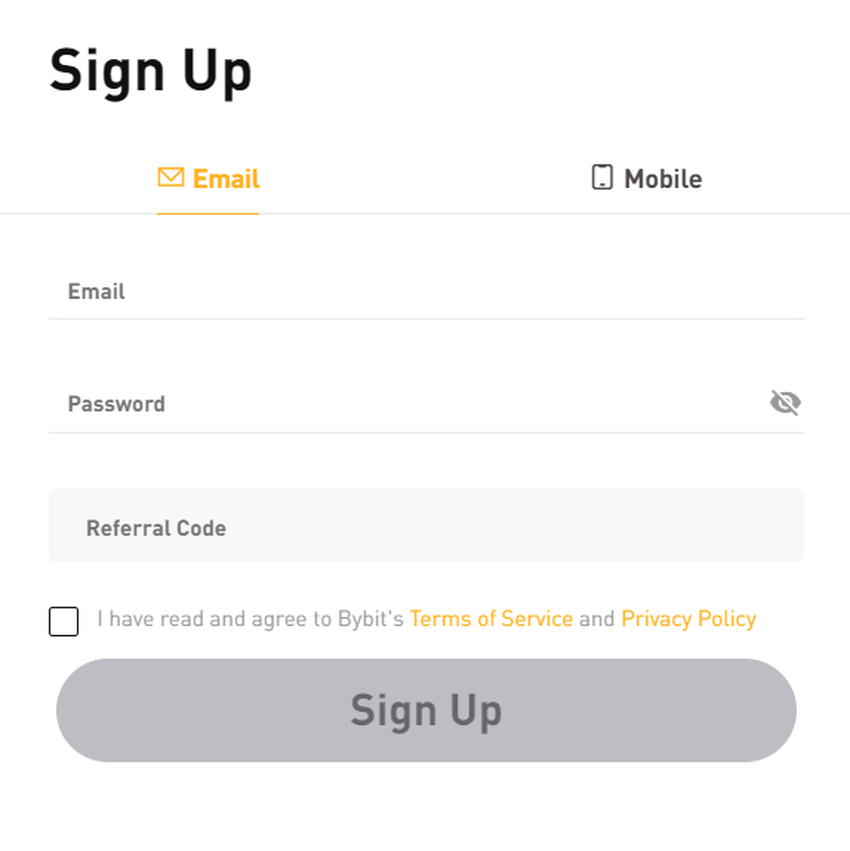The width and height of the screenshot is (850, 851).
Task: Check the agree to terms checkbox
Action: pyautogui.click(x=64, y=621)
